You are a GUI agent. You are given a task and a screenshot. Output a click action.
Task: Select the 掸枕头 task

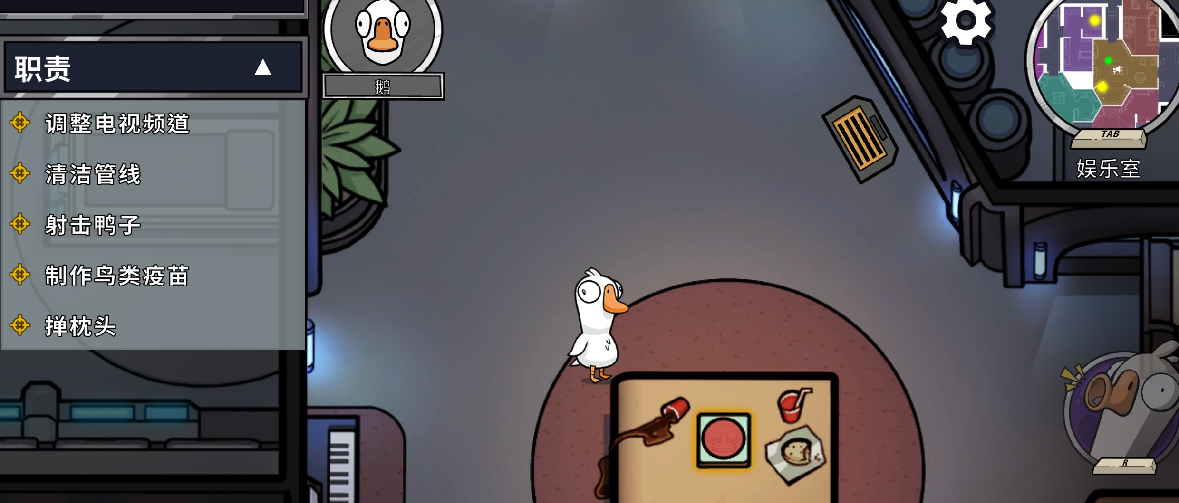click(81, 326)
